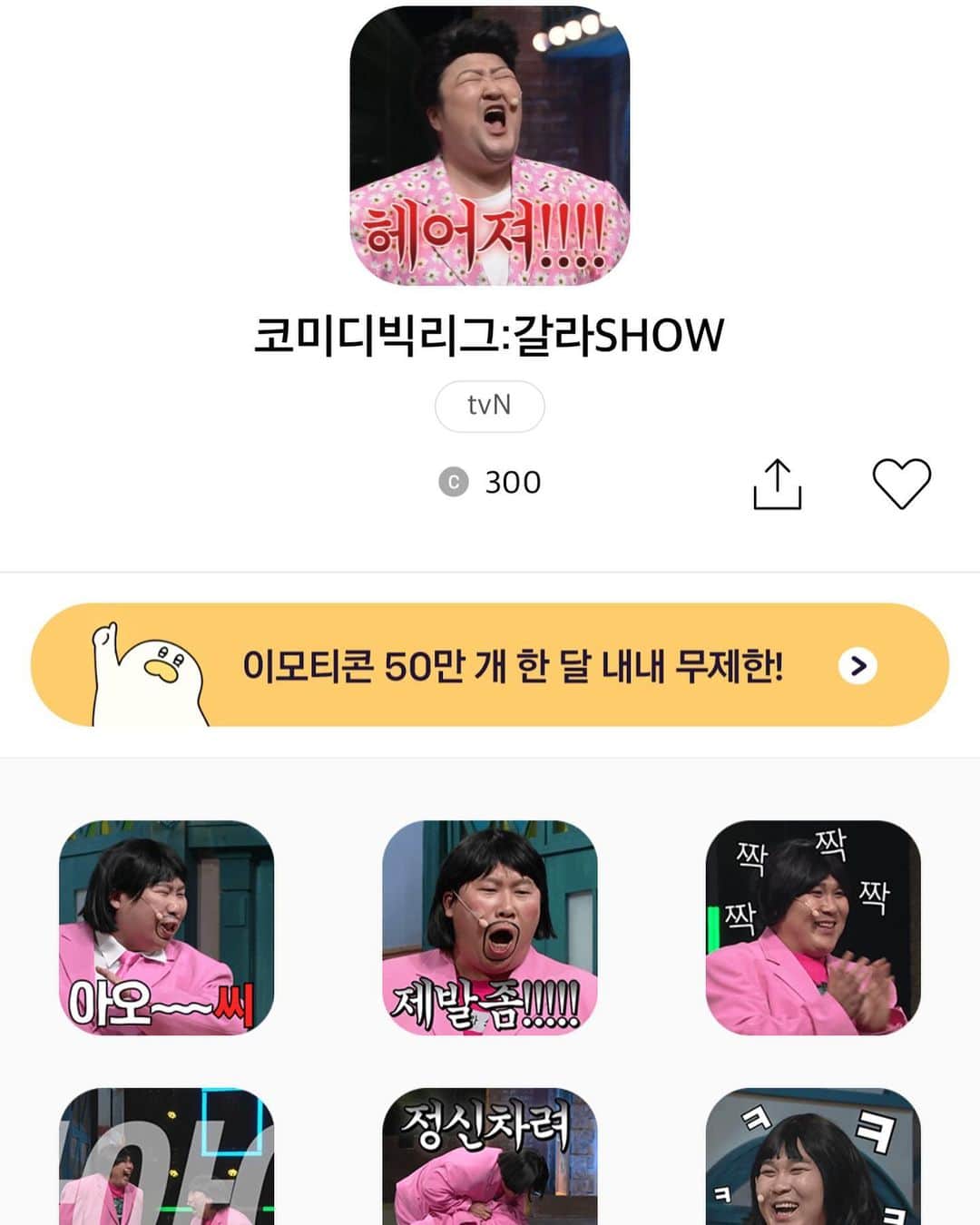Image resolution: width=980 pixels, height=1225 pixels.
Task: Preview the 정신차려 emoticon
Action: [x=490, y=1157]
